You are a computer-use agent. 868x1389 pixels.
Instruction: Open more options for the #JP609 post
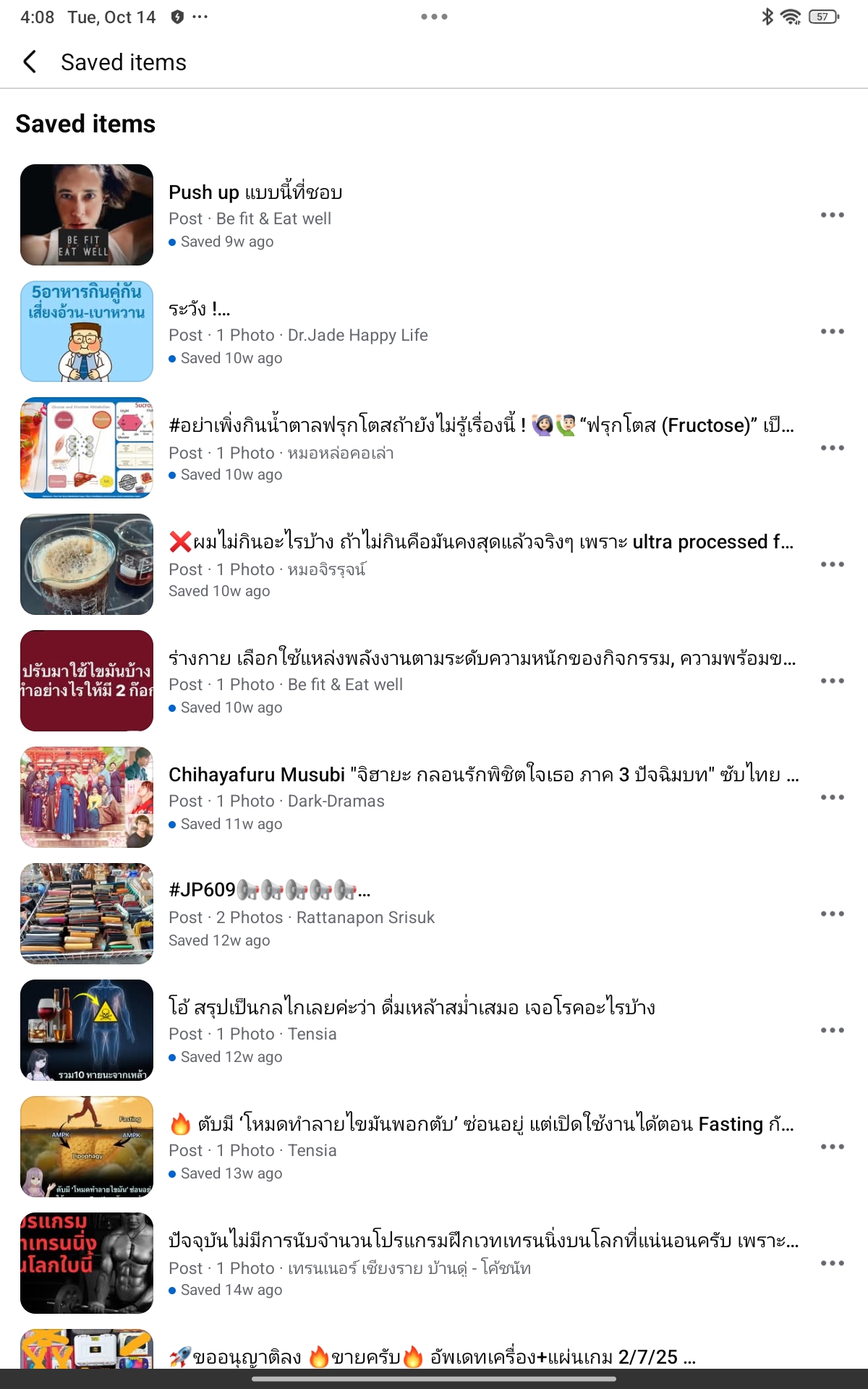[x=832, y=914]
